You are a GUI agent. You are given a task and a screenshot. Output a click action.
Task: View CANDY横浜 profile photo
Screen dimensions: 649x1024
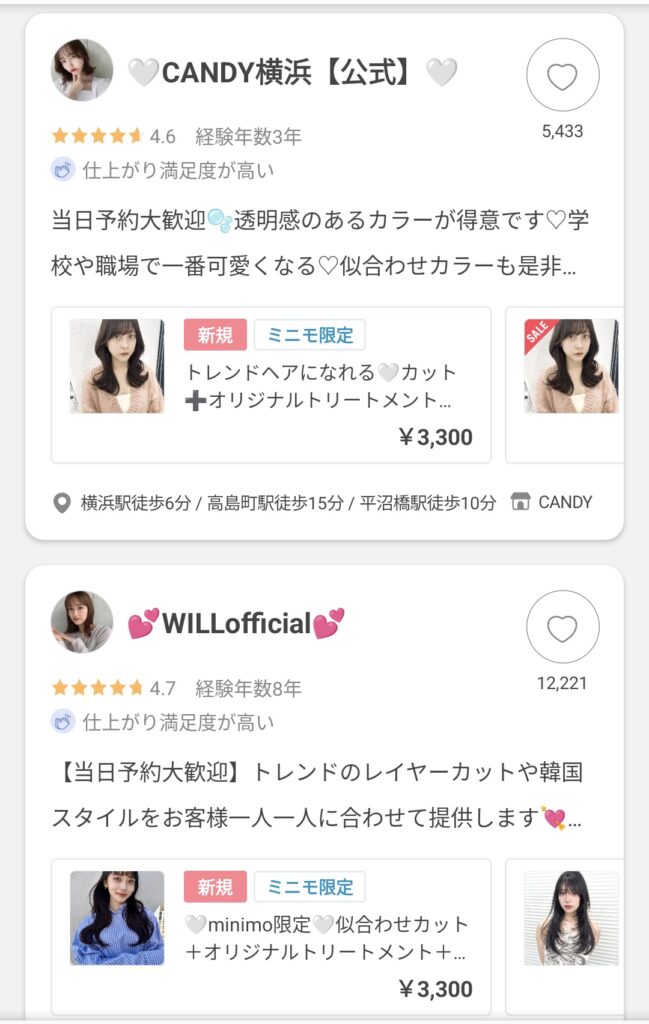[x=82, y=70]
